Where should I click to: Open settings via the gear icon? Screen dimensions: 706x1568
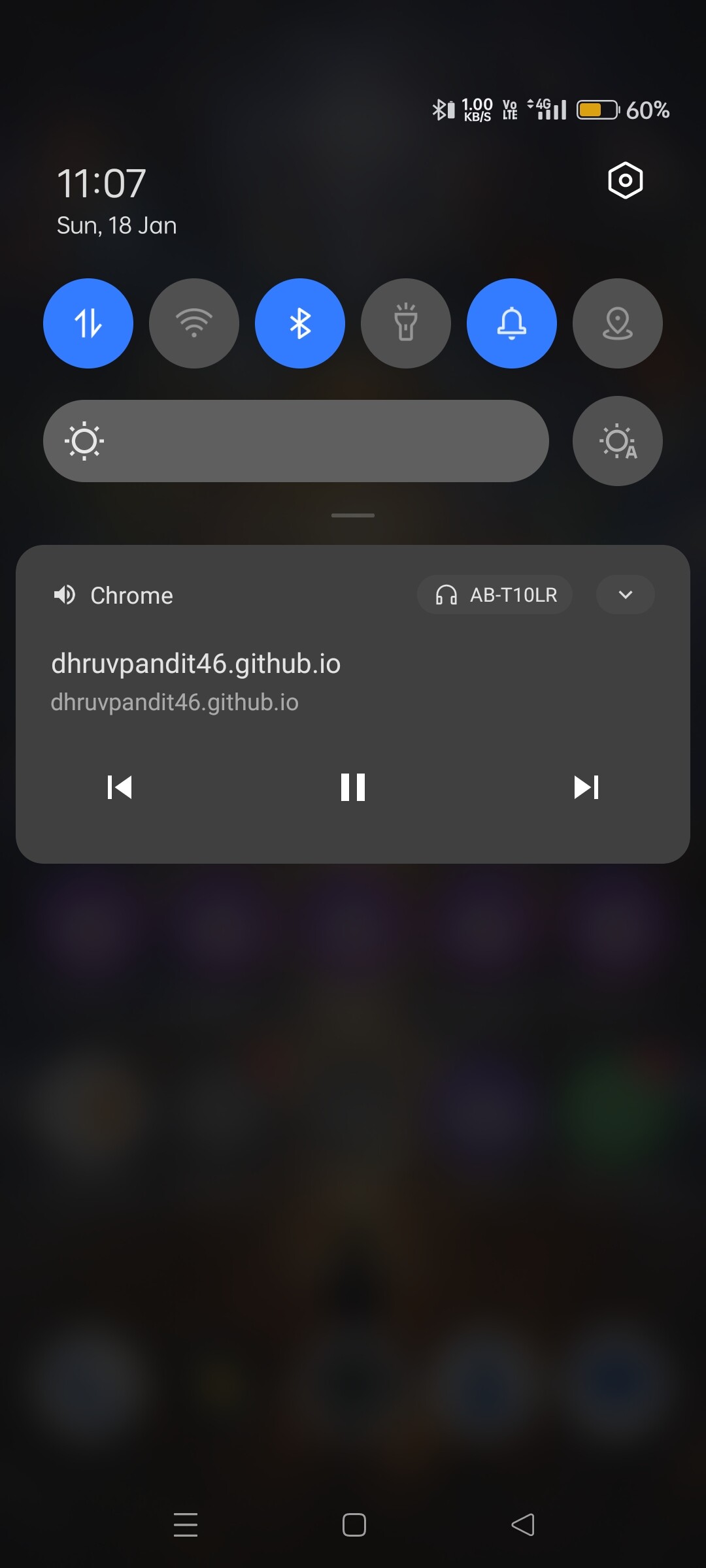tap(625, 180)
